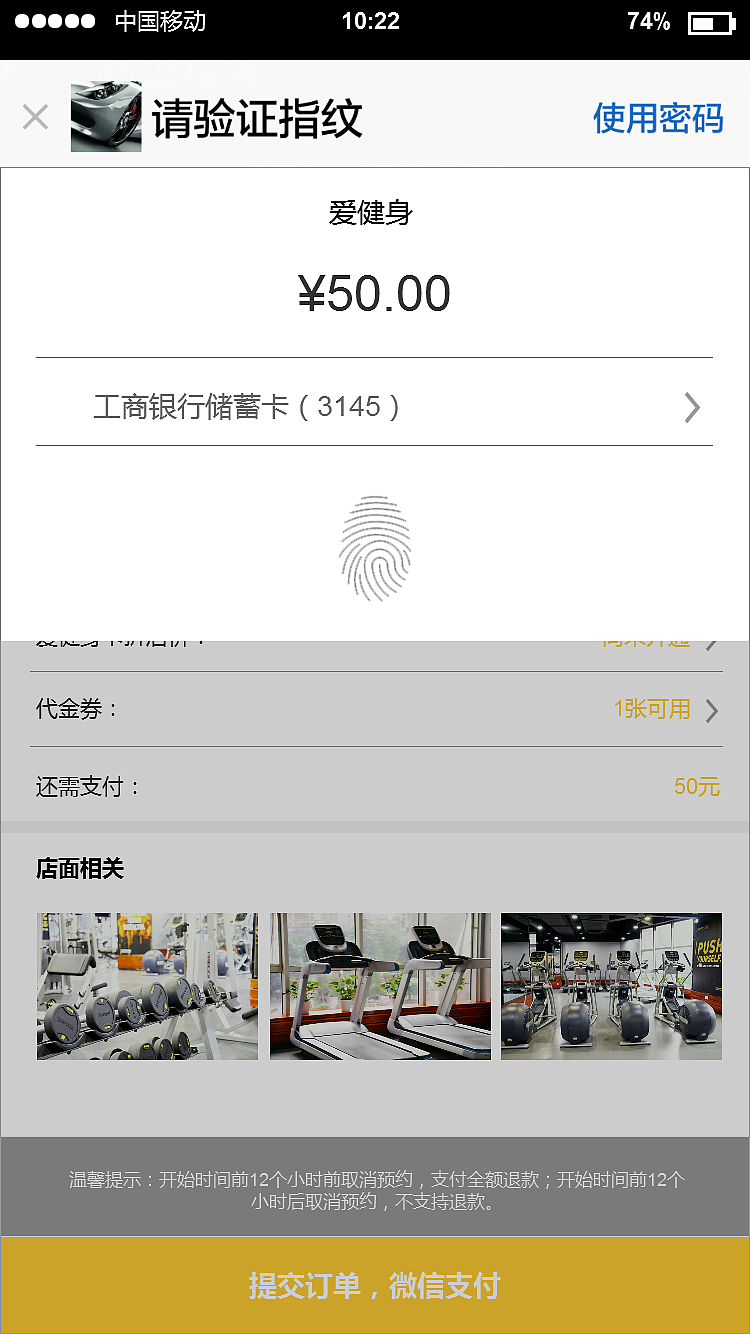750x1334 pixels.
Task: Click the 10:22 clock in status bar
Action: (x=374, y=21)
